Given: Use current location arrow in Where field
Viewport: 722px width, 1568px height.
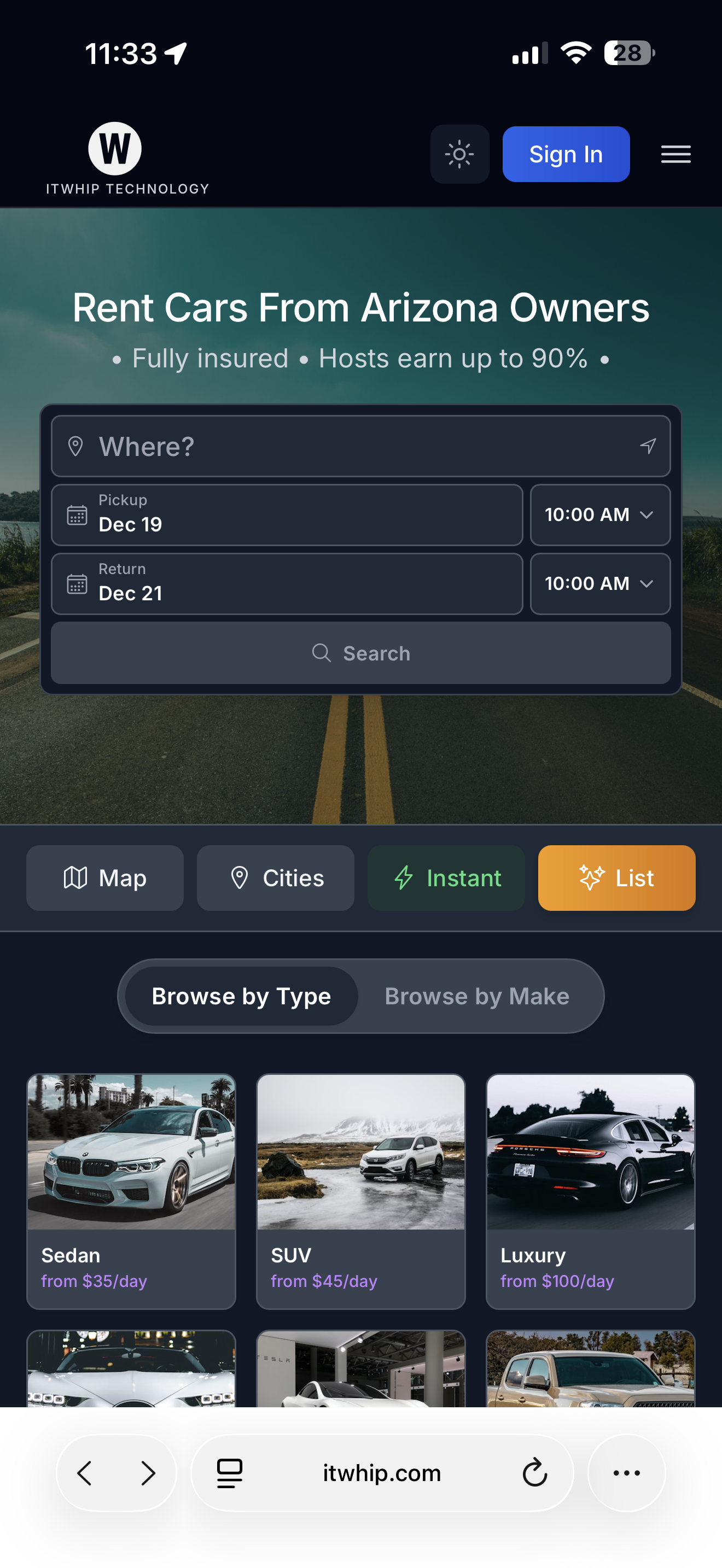Looking at the screenshot, I should (x=648, y=446).
